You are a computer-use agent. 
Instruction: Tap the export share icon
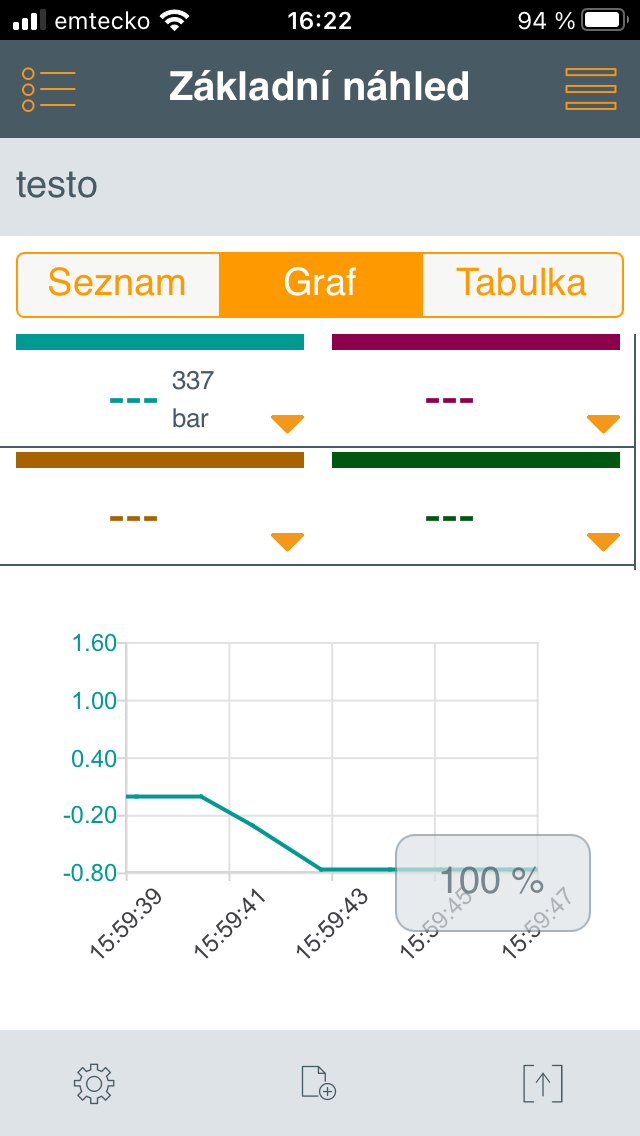click(542, 1083)
